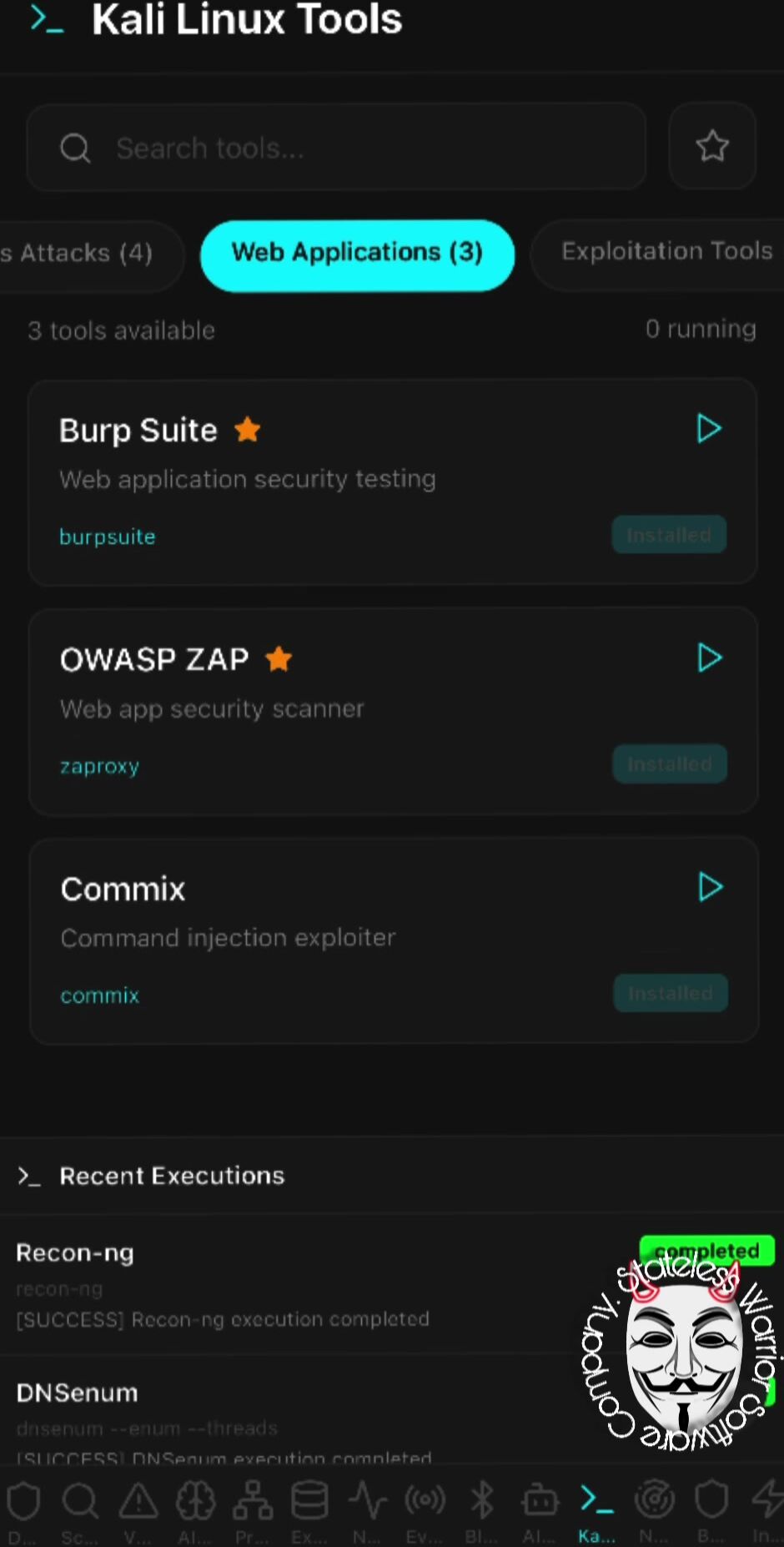Start Commix with its play icon

point(710,887)
